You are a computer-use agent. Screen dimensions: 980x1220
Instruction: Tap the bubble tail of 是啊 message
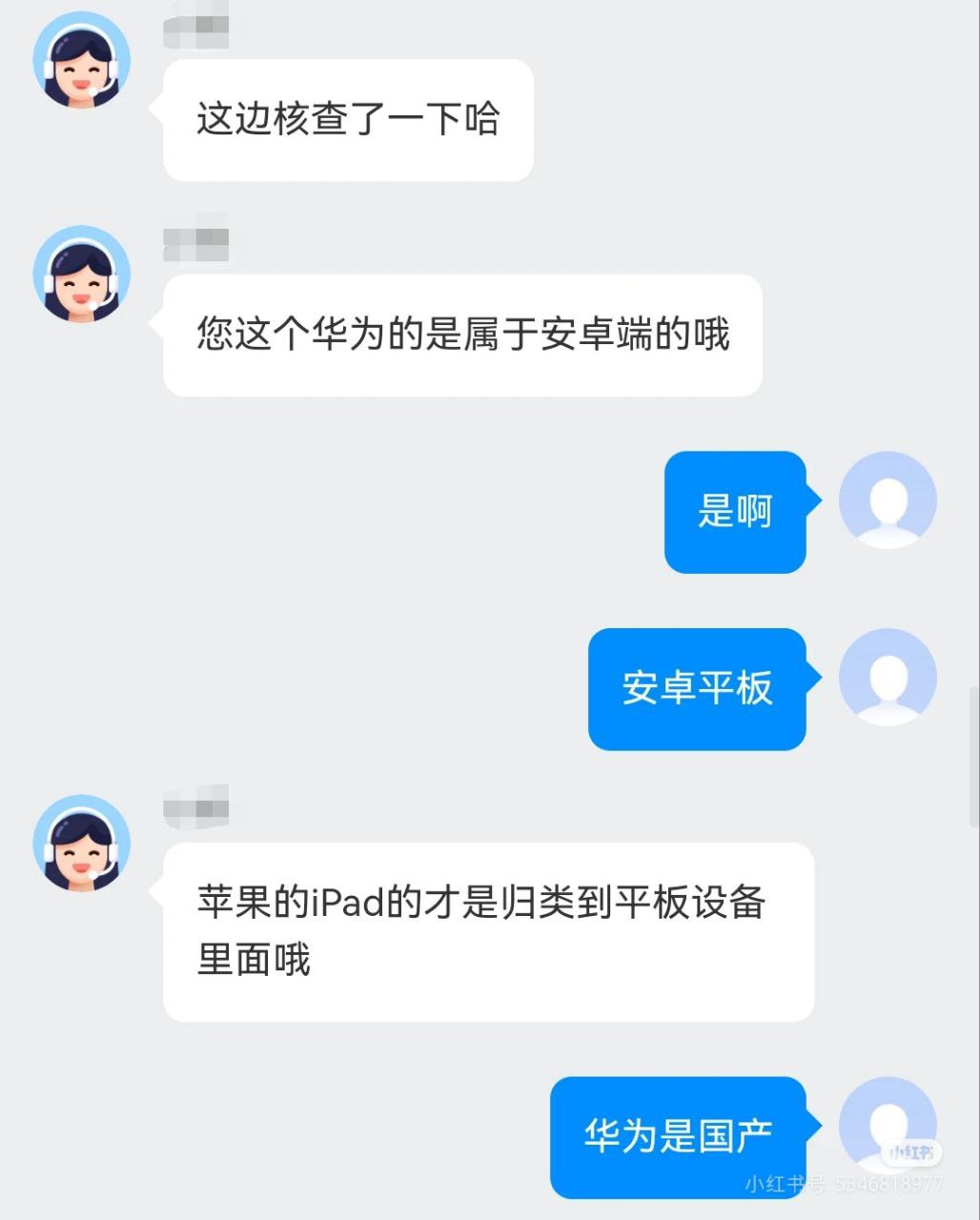pos(818,499)
